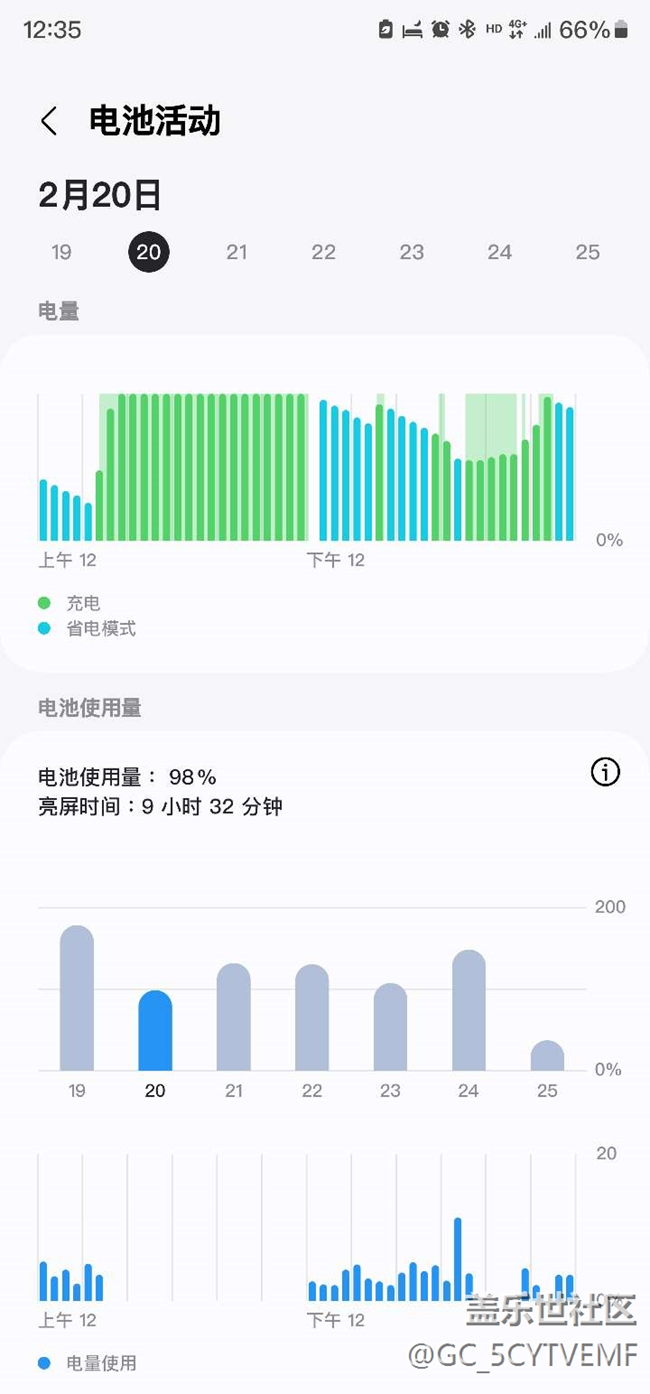
Task: Tap the usage bar for day 24
Action: coord(469,1010)
